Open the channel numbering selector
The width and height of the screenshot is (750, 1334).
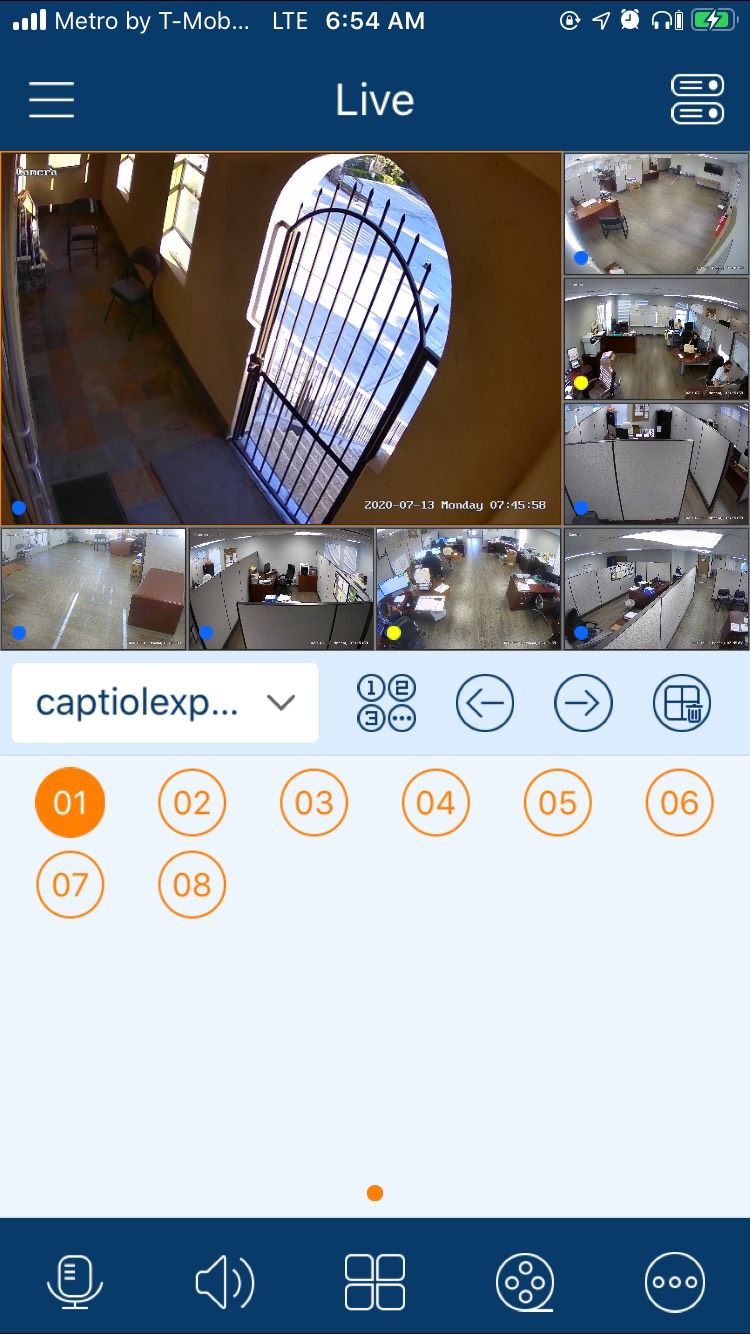point(386,703)
